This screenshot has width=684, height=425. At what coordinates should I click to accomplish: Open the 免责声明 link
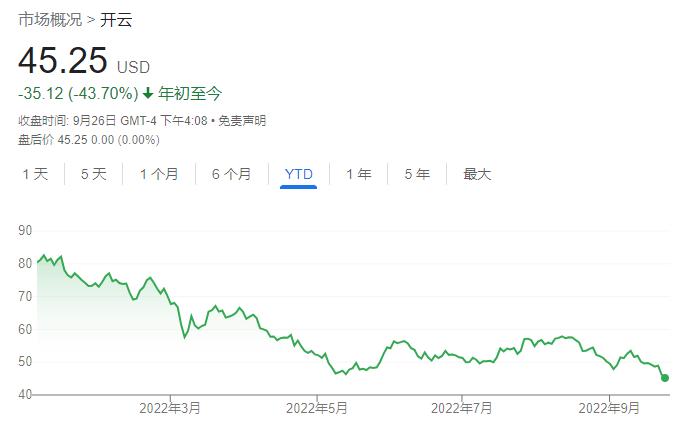[242, 121]
